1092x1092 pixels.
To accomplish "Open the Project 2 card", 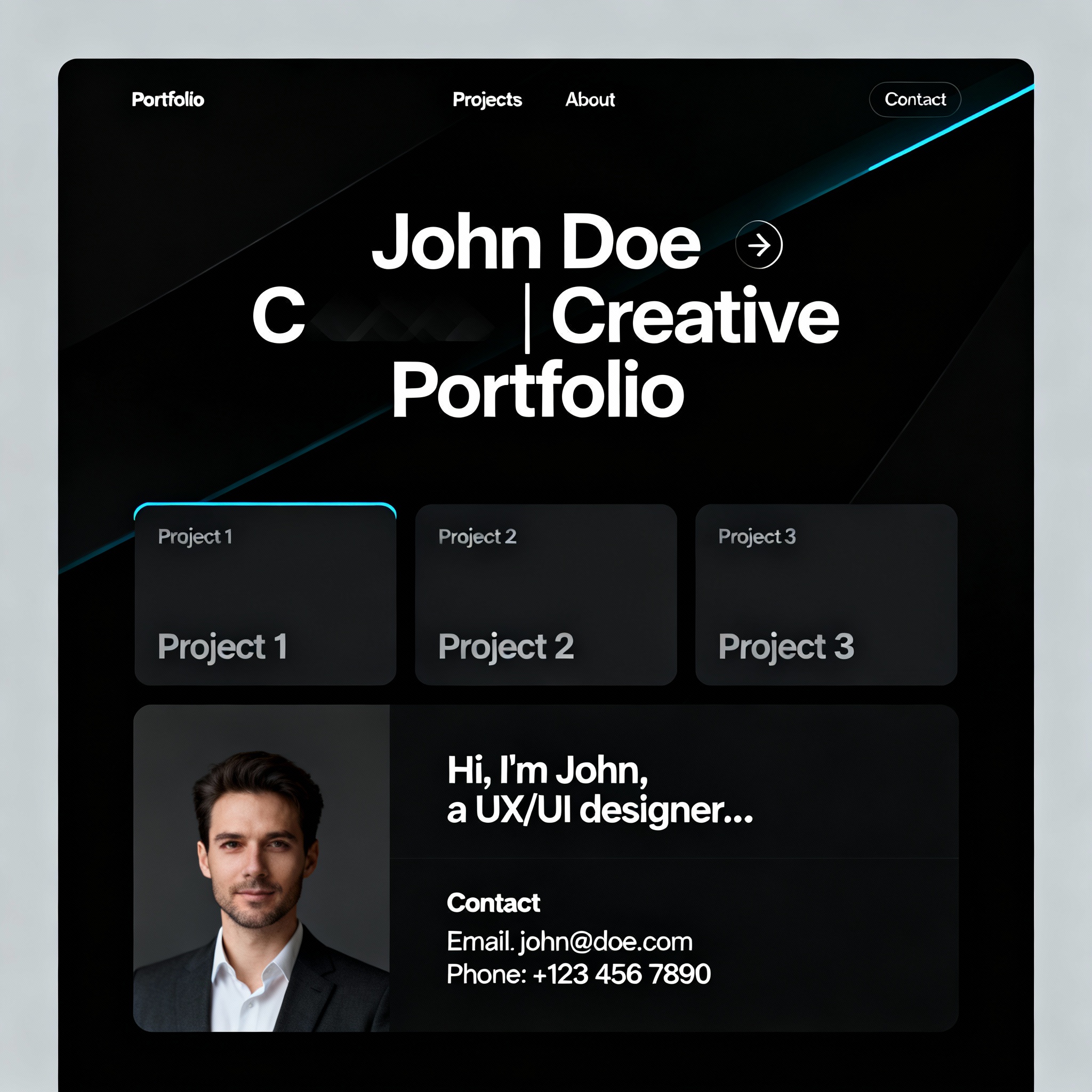I will tap(545, 594).
